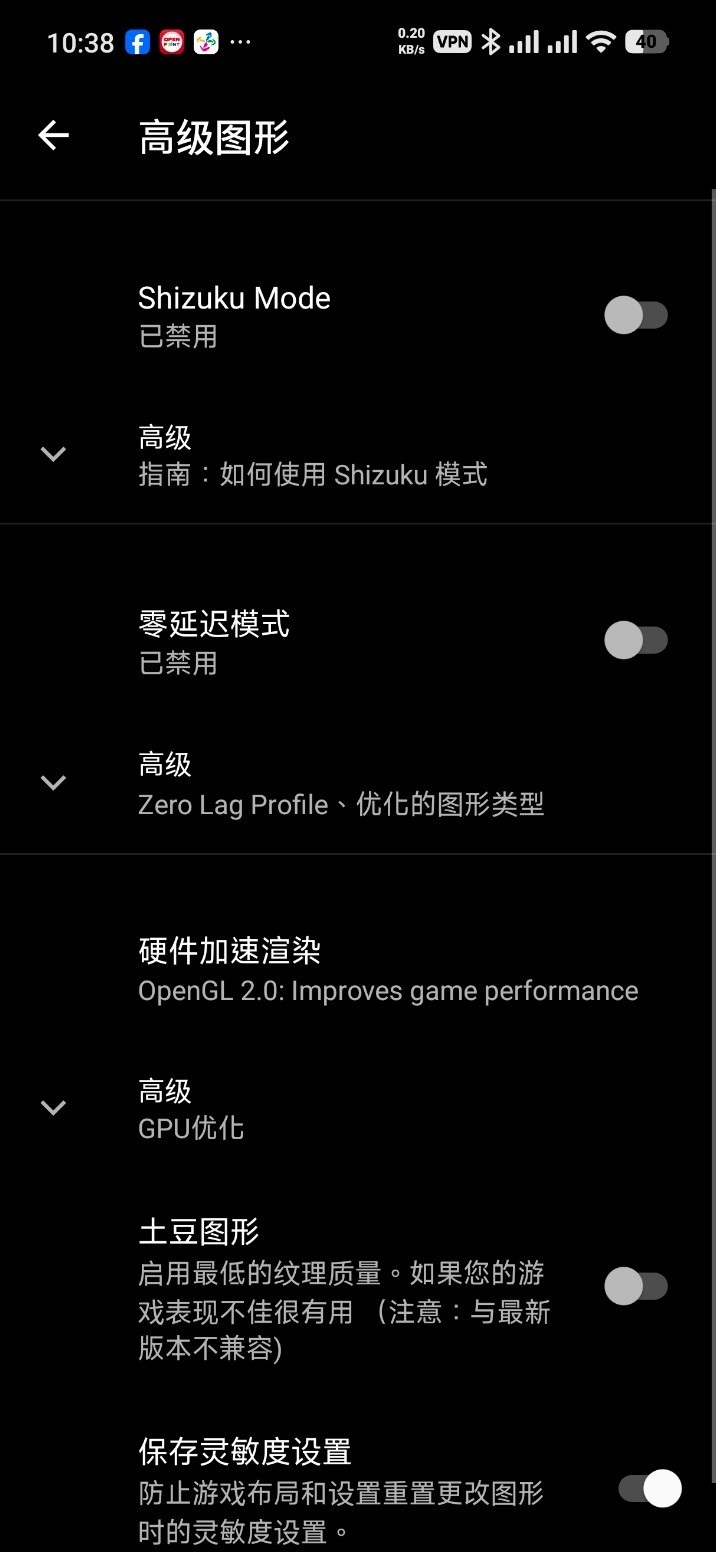
Task: Go back from 高级图形 screen
Action: click(53, 136)
